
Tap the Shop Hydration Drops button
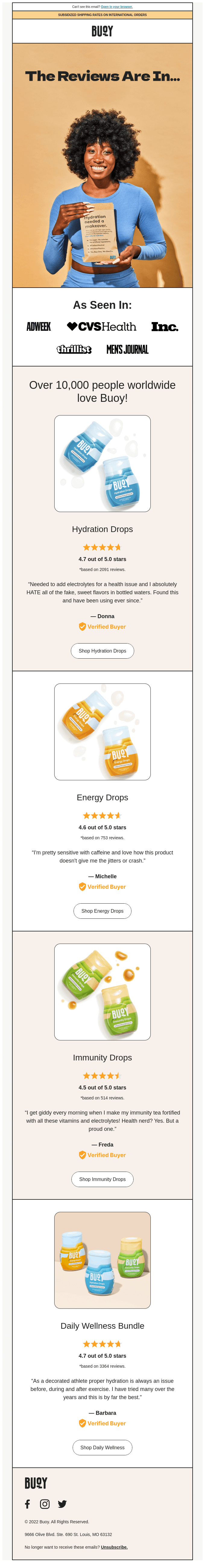[102, 651]
